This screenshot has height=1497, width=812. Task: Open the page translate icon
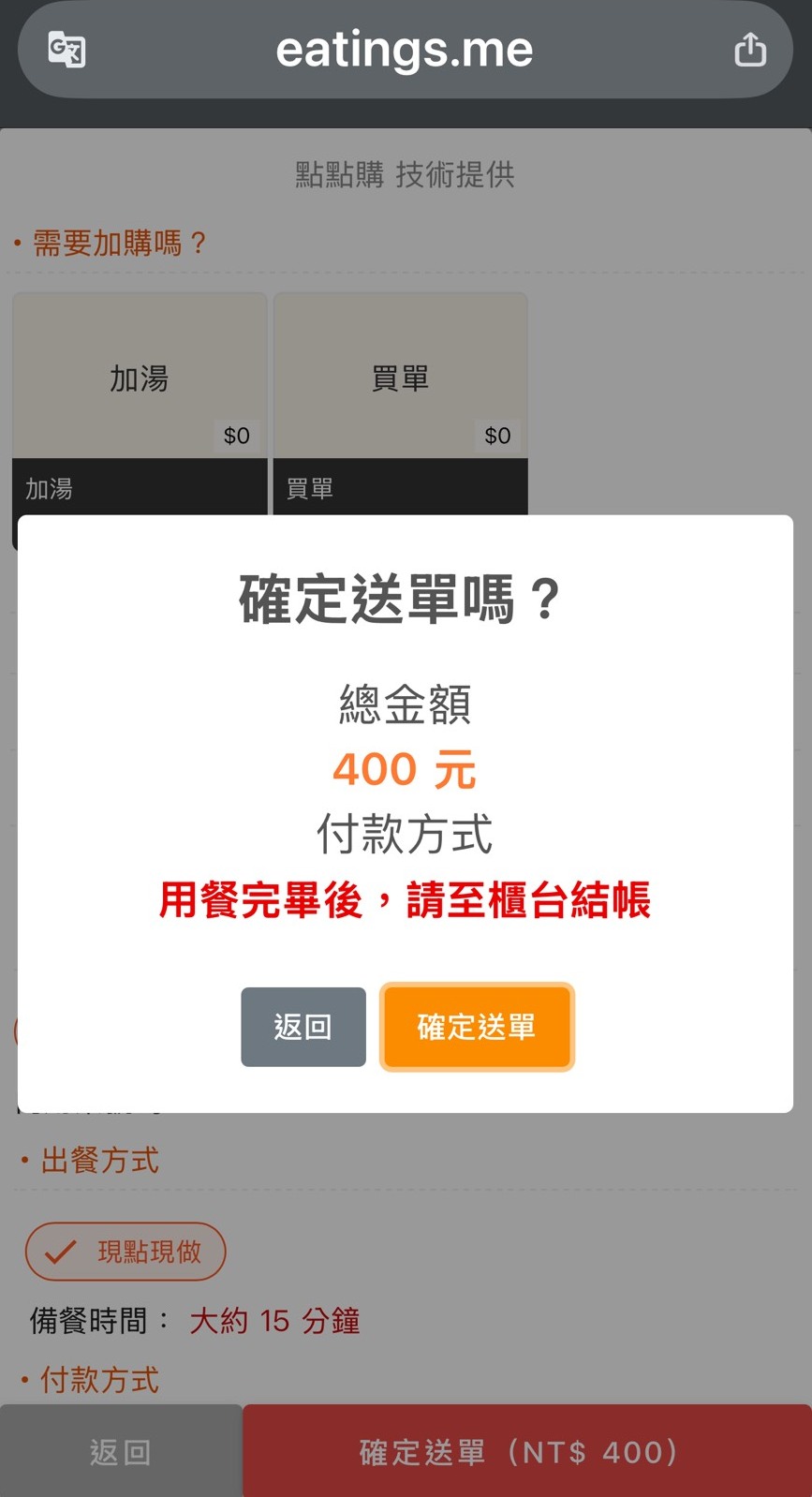(66, 49)
